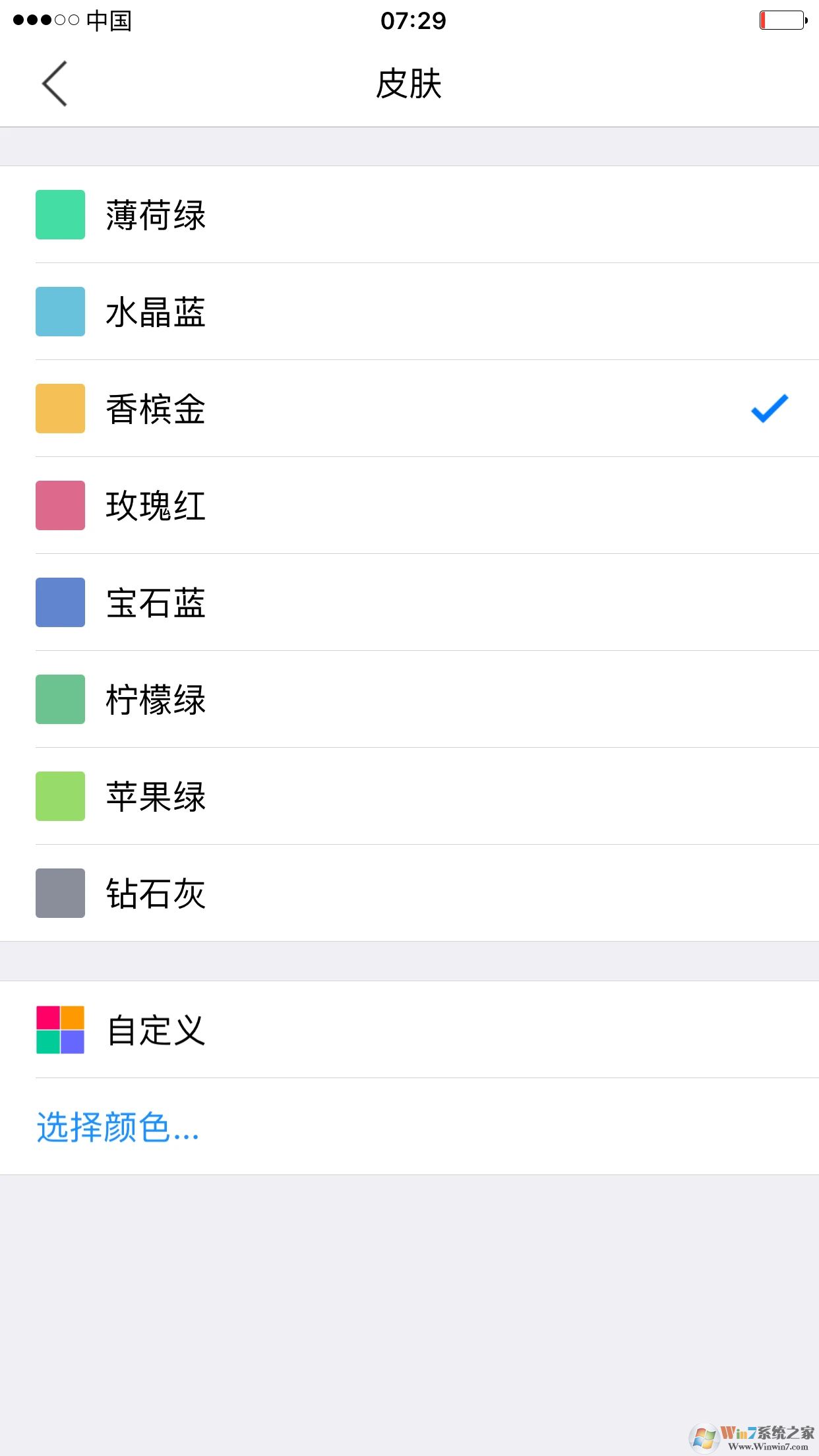Tap the 钻石灰 text label
Image resolution: width=819 pixels, height=1456 pixels.
(x=156, y=895)
